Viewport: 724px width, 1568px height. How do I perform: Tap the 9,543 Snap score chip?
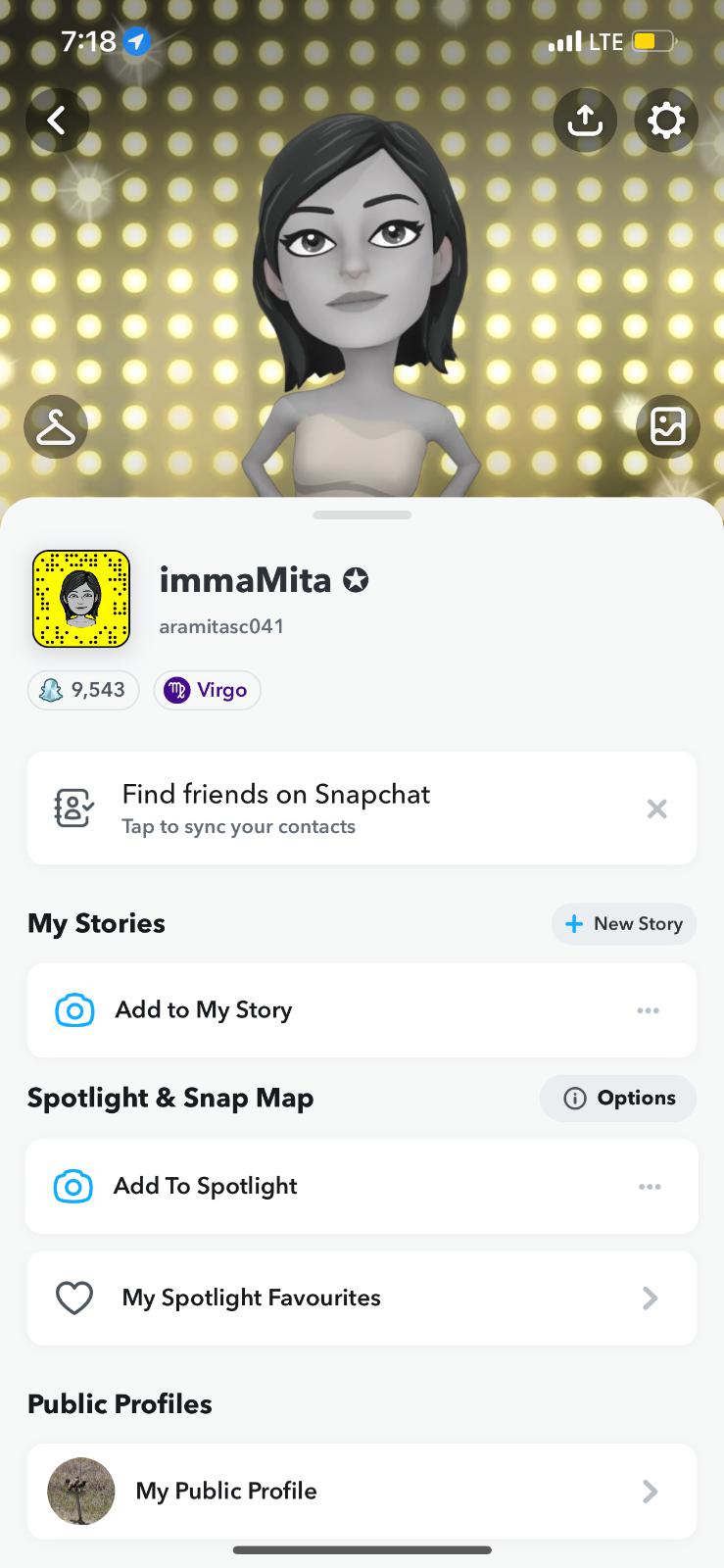click(x=83, y=690)
